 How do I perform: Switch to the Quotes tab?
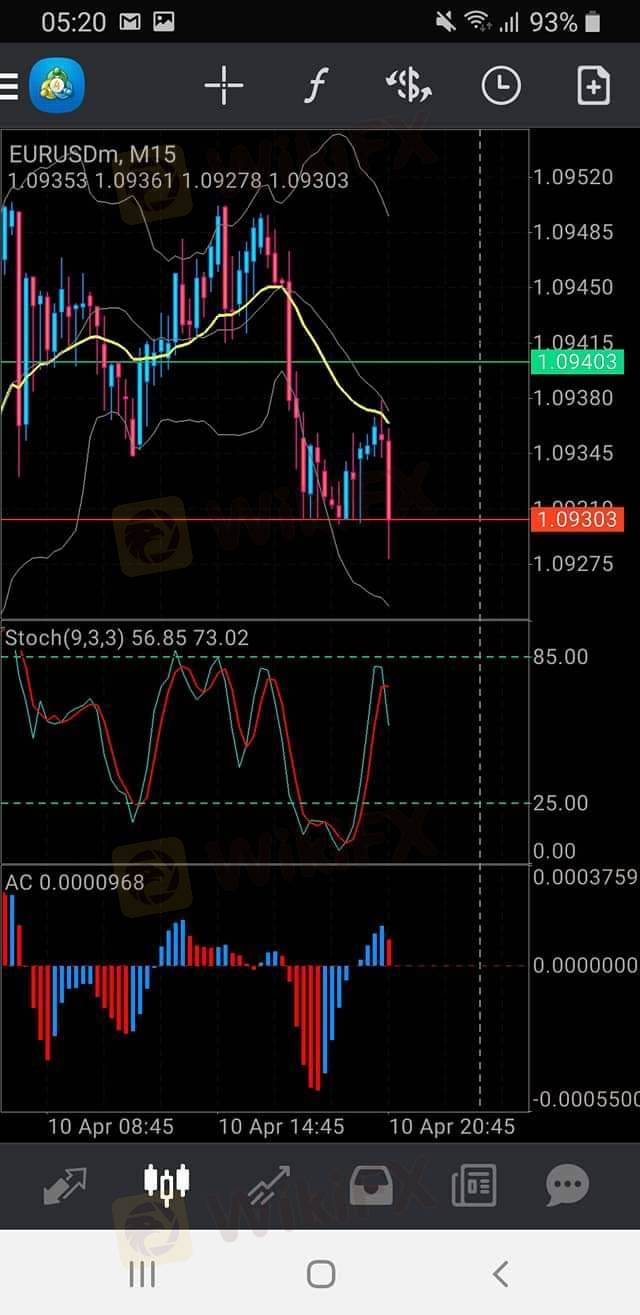pos(65,1186)
